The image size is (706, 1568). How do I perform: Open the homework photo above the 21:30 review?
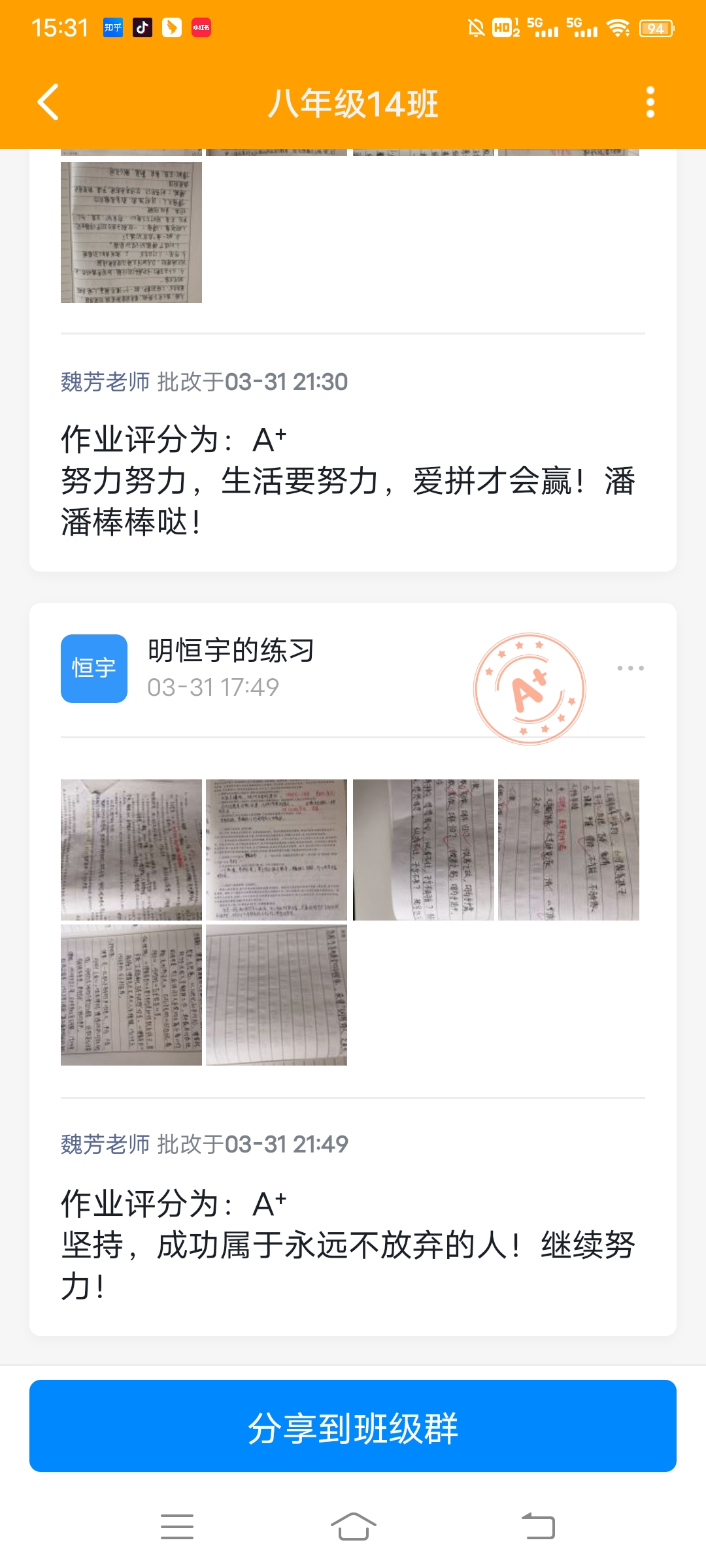pyautogui.click(x=131, y=233)
